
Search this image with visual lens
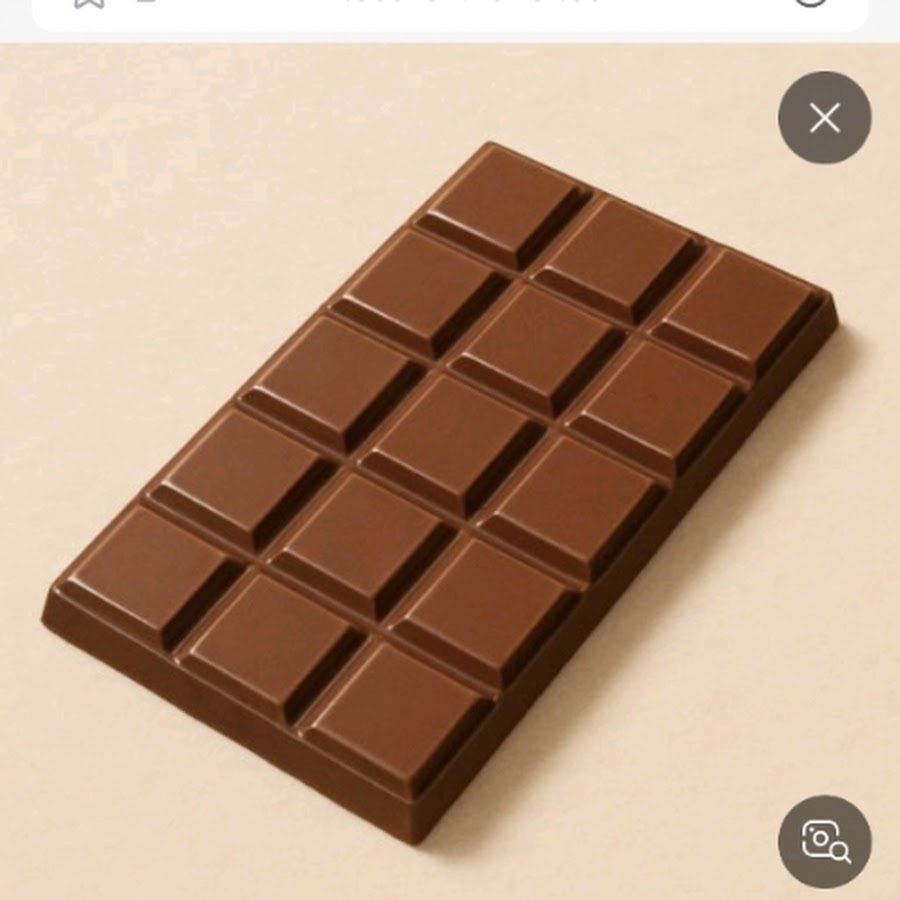coord(824,841)
